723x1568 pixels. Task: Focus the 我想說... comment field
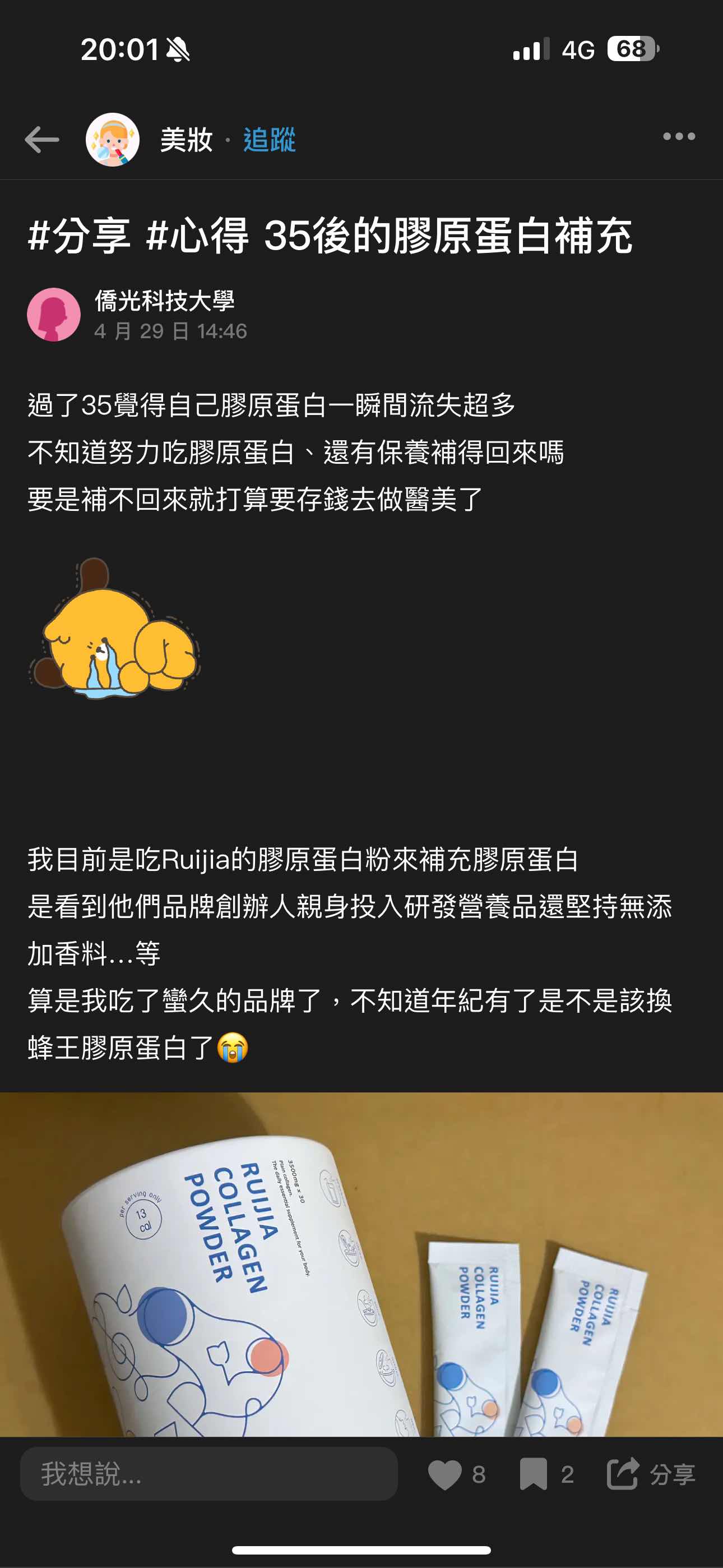click(x=208, y=1474)
